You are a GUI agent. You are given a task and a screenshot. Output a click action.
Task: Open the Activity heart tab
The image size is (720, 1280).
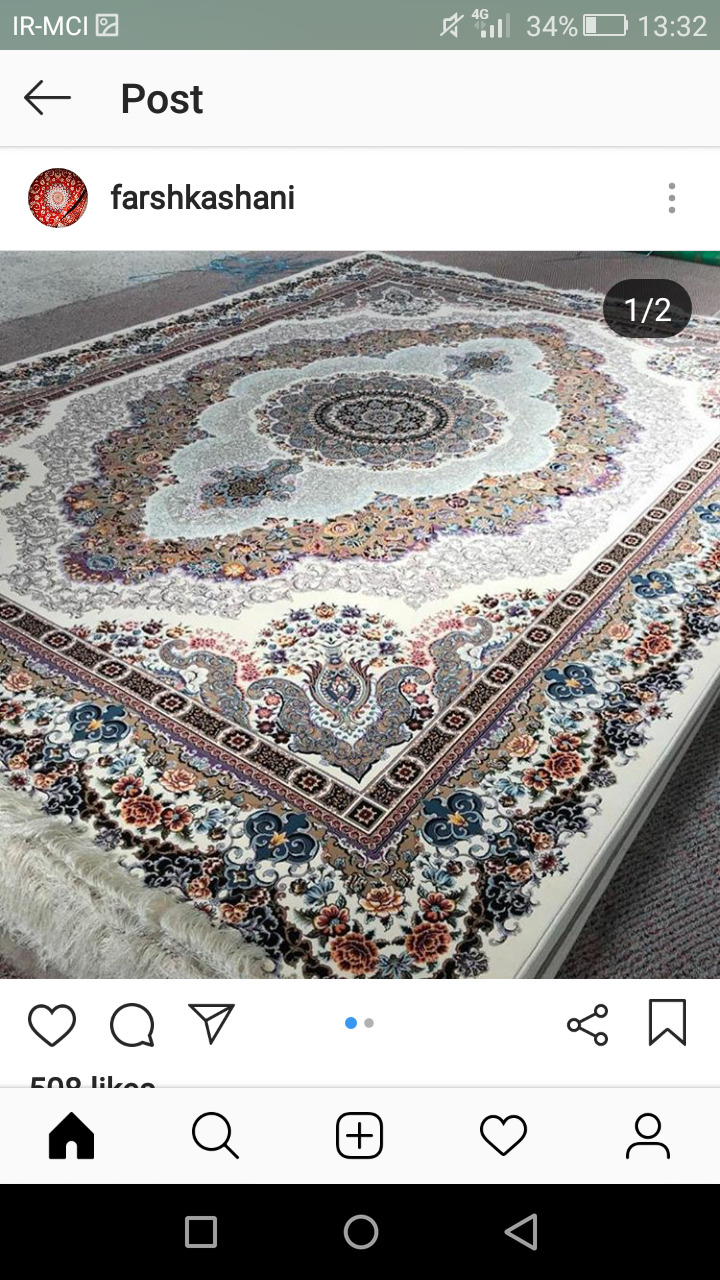(x=503, y=1136)
